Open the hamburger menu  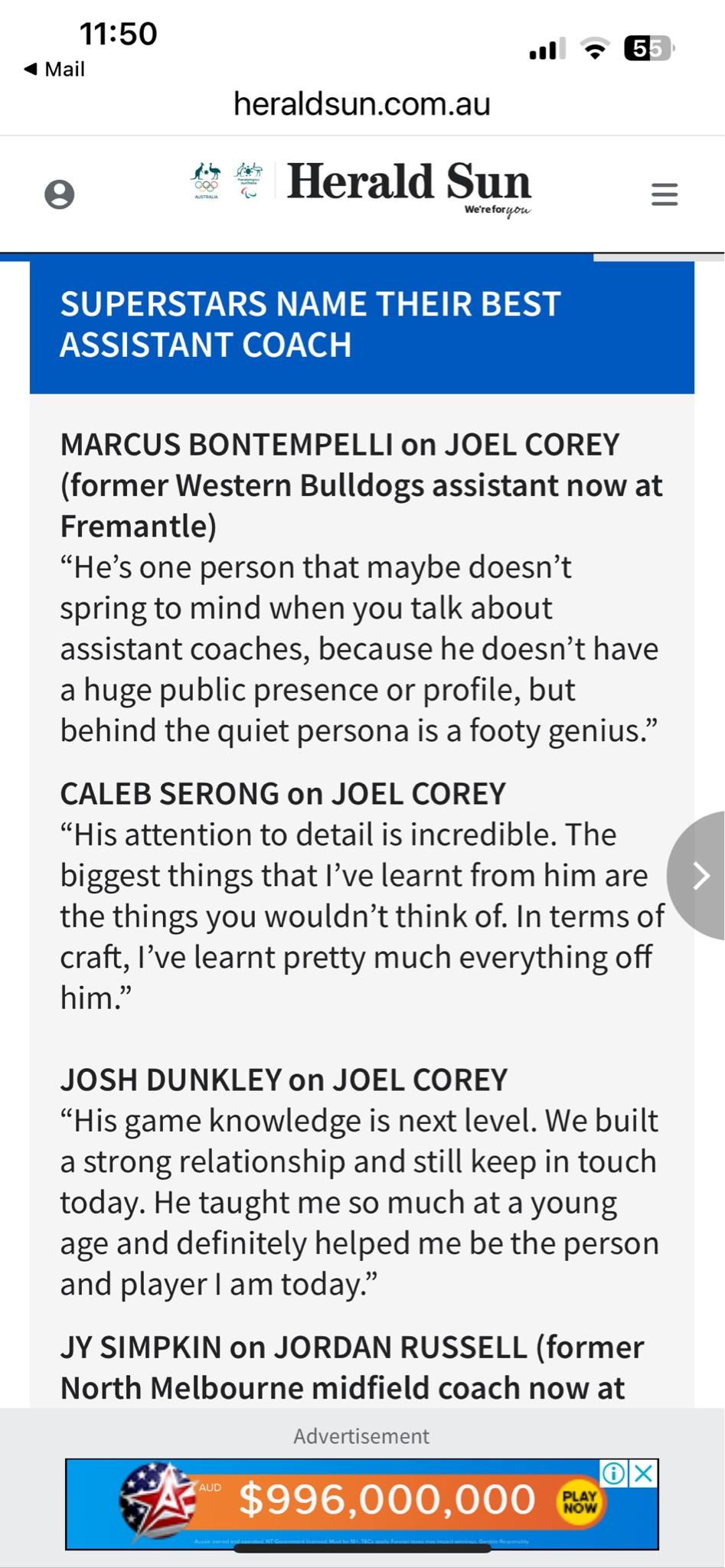coord(664,194)
